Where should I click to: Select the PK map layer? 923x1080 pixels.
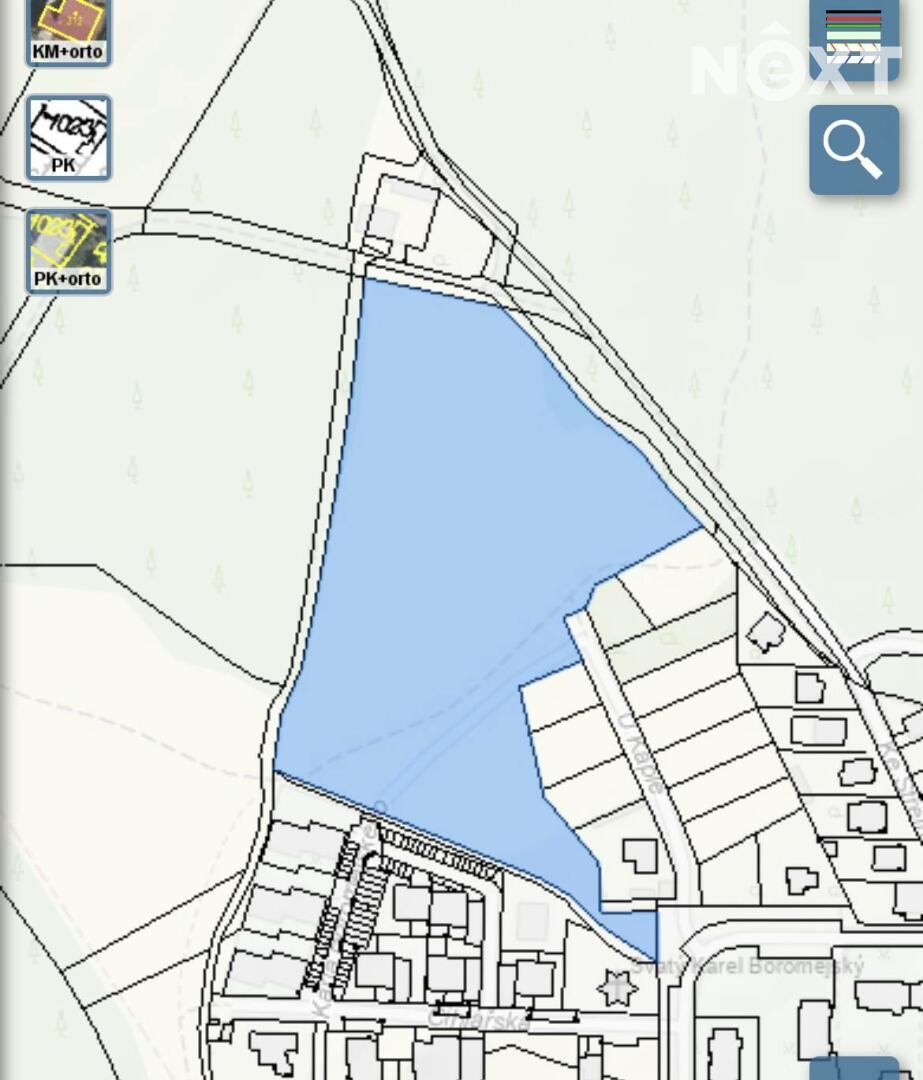[x=68, y=137]
